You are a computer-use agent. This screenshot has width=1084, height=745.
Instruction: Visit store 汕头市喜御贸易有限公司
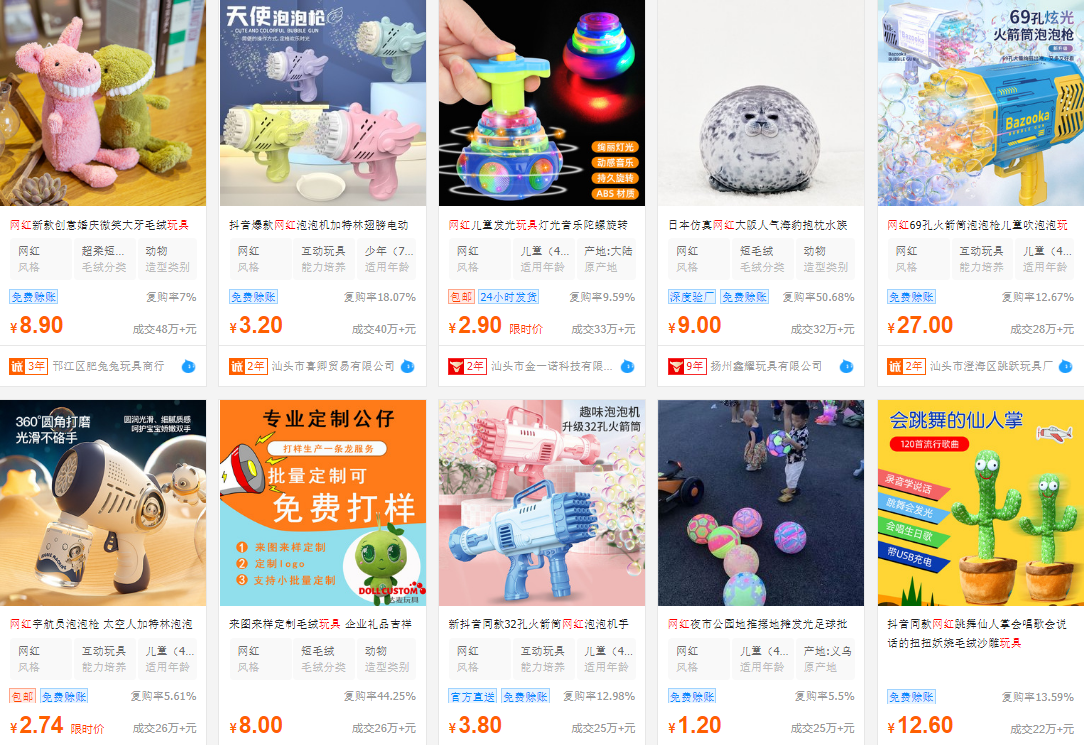pos(333,367)
